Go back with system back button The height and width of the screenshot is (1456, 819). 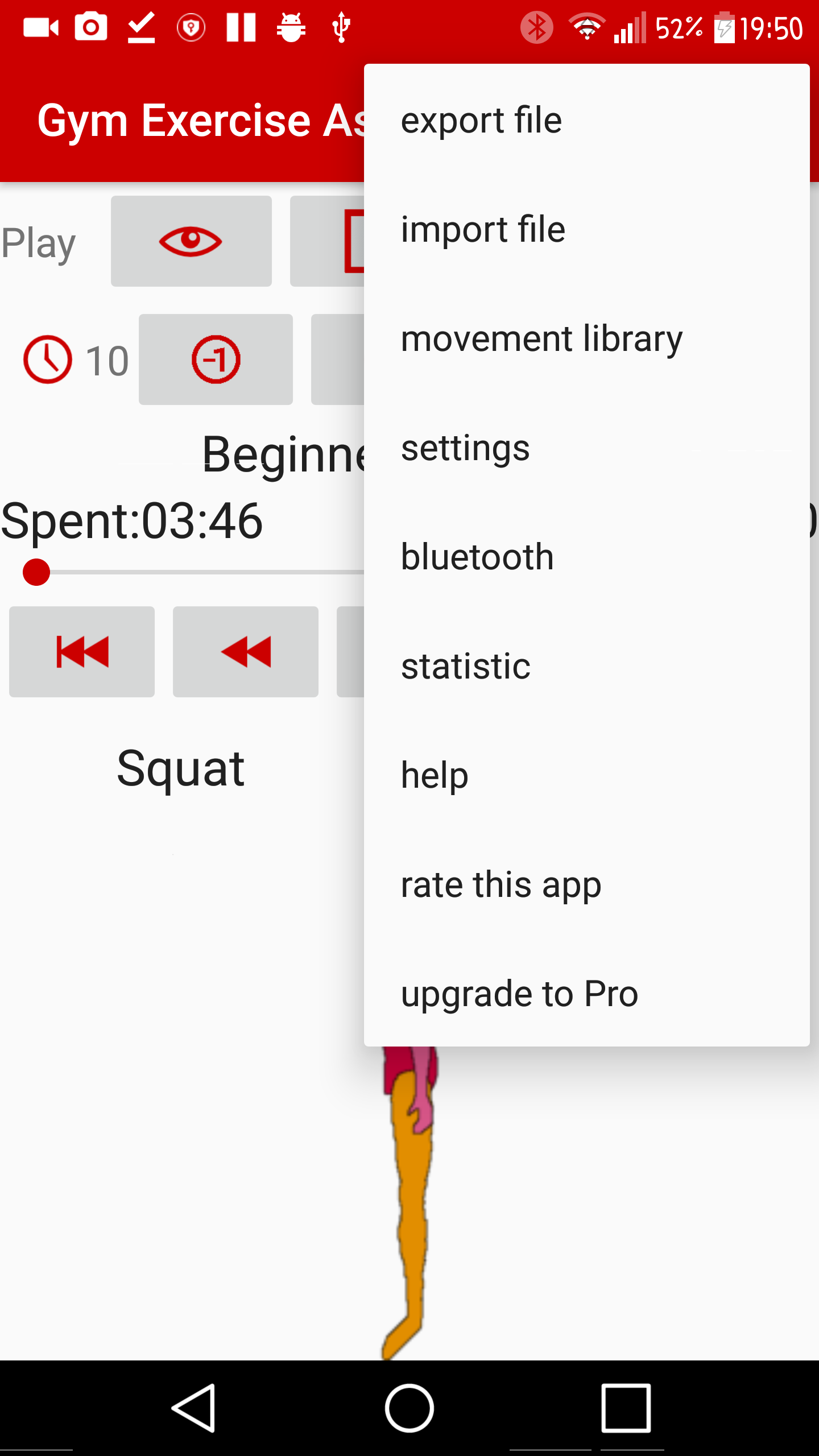[193, 1408]
